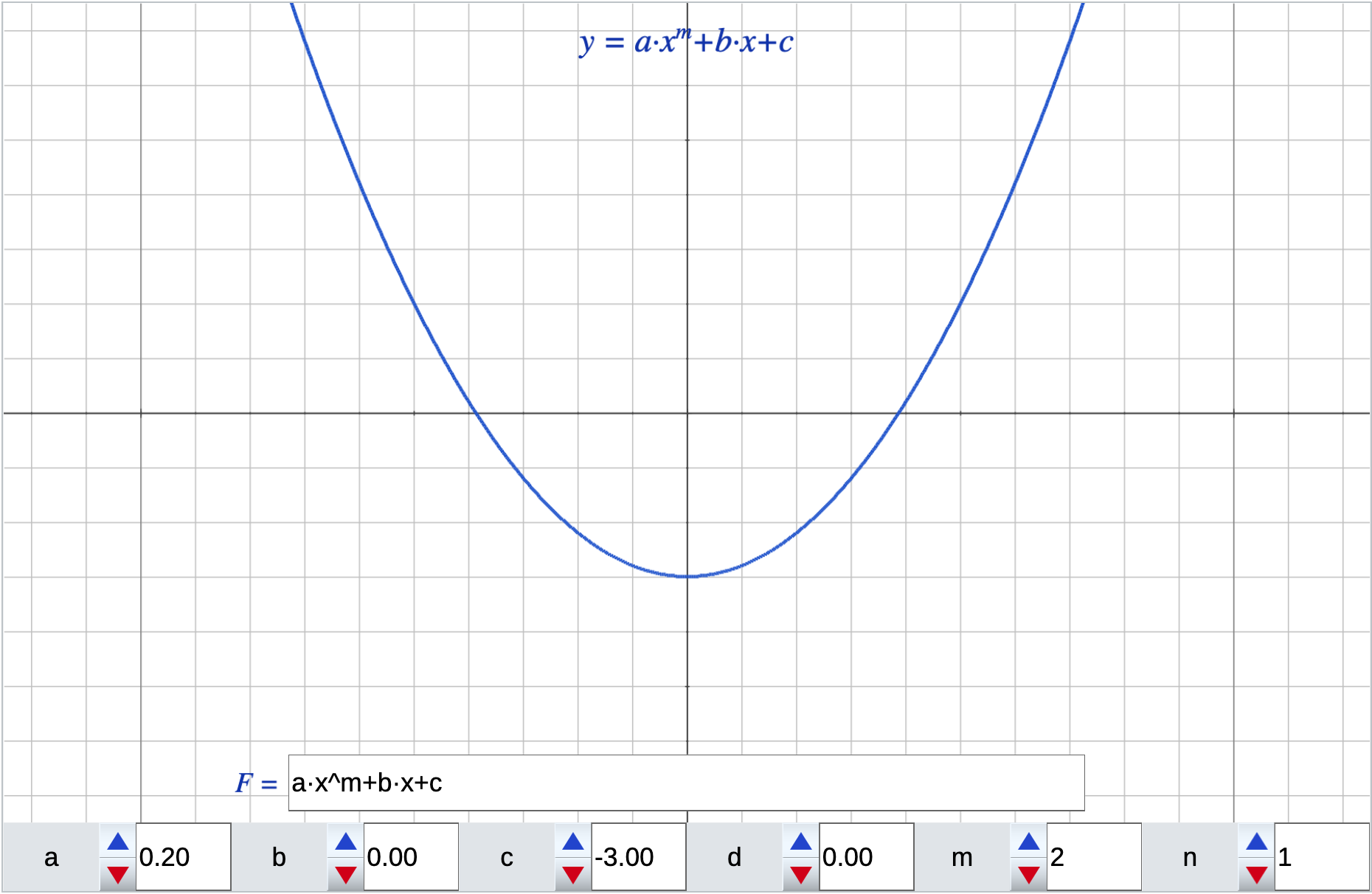
Task: Focus the a value field showing 0.20
Action: [183, 857]
